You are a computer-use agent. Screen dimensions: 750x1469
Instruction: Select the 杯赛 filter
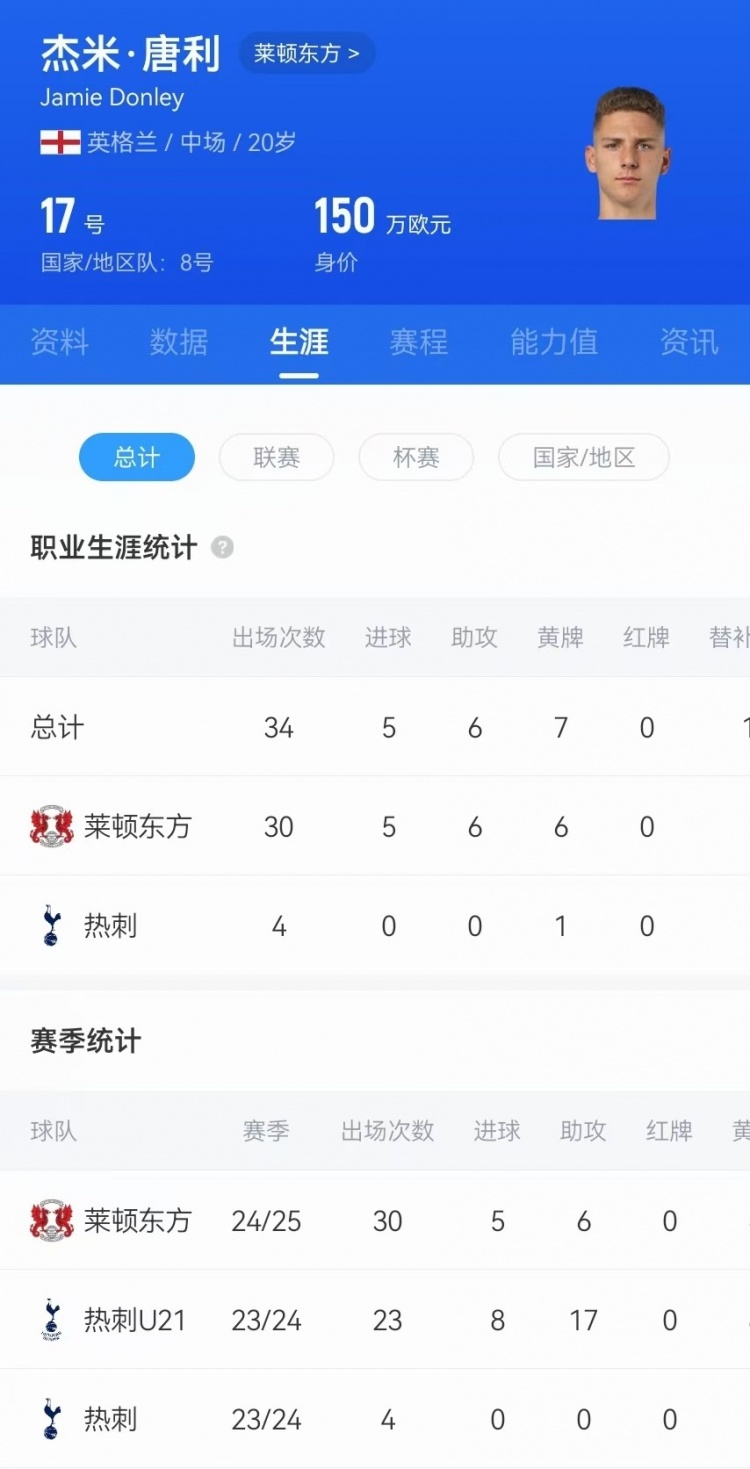pos(416,457)
